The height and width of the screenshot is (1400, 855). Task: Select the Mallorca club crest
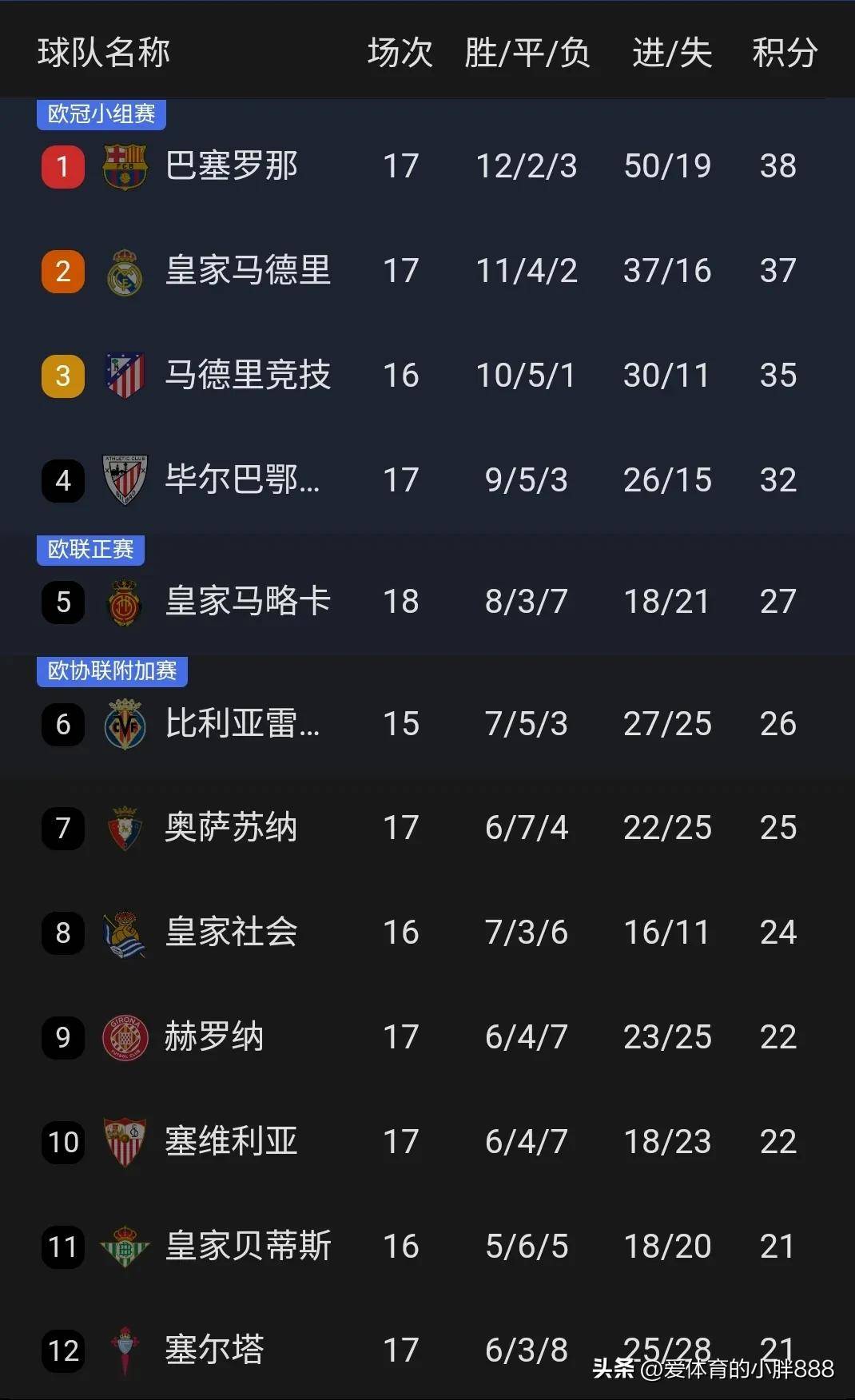click(x=124, y=602)
